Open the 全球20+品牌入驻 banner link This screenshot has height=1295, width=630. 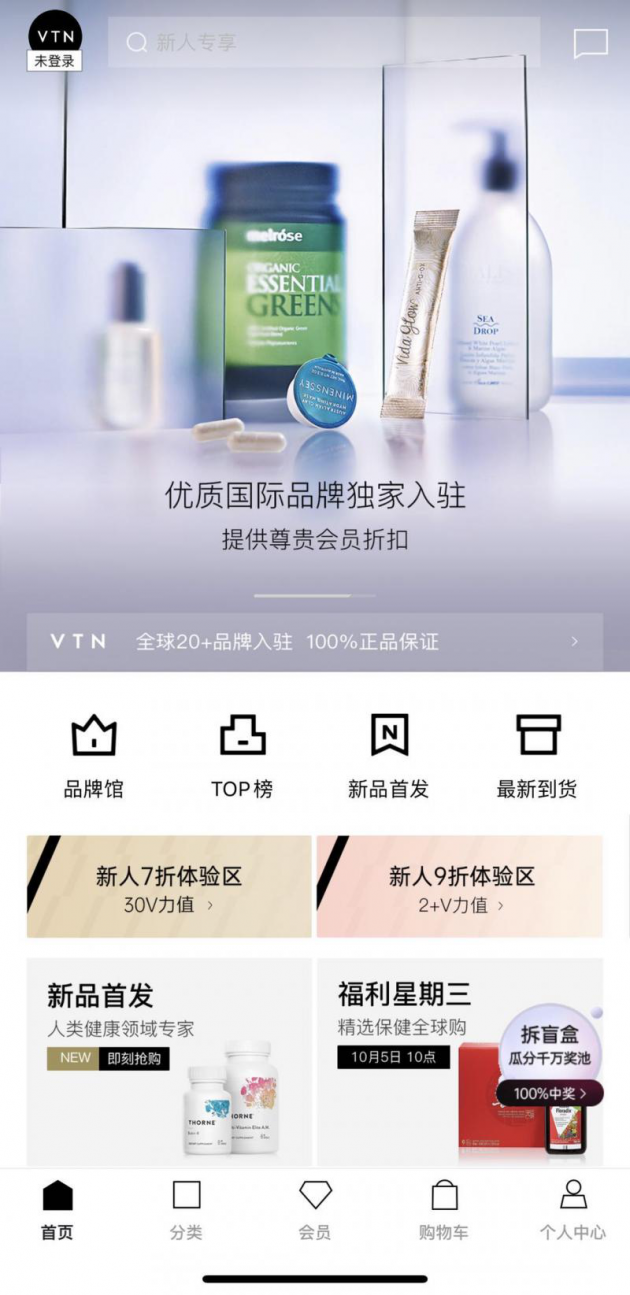[x=315, y=641]
